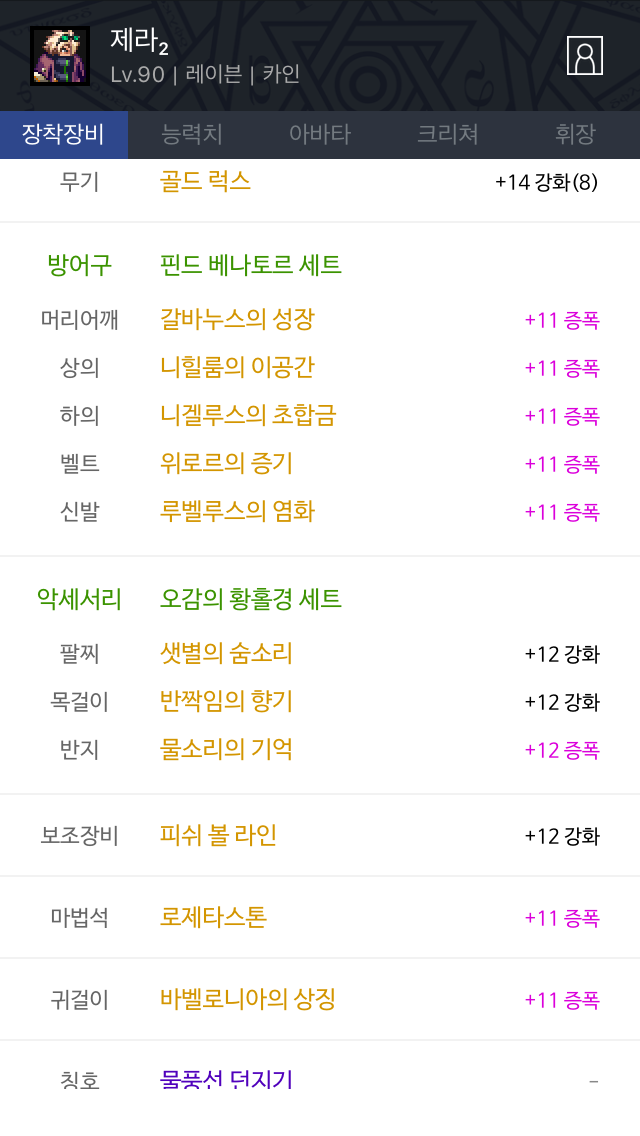Select the 장착장비 tab
This screenshot has height=1136, width=640.
[63, 135]
